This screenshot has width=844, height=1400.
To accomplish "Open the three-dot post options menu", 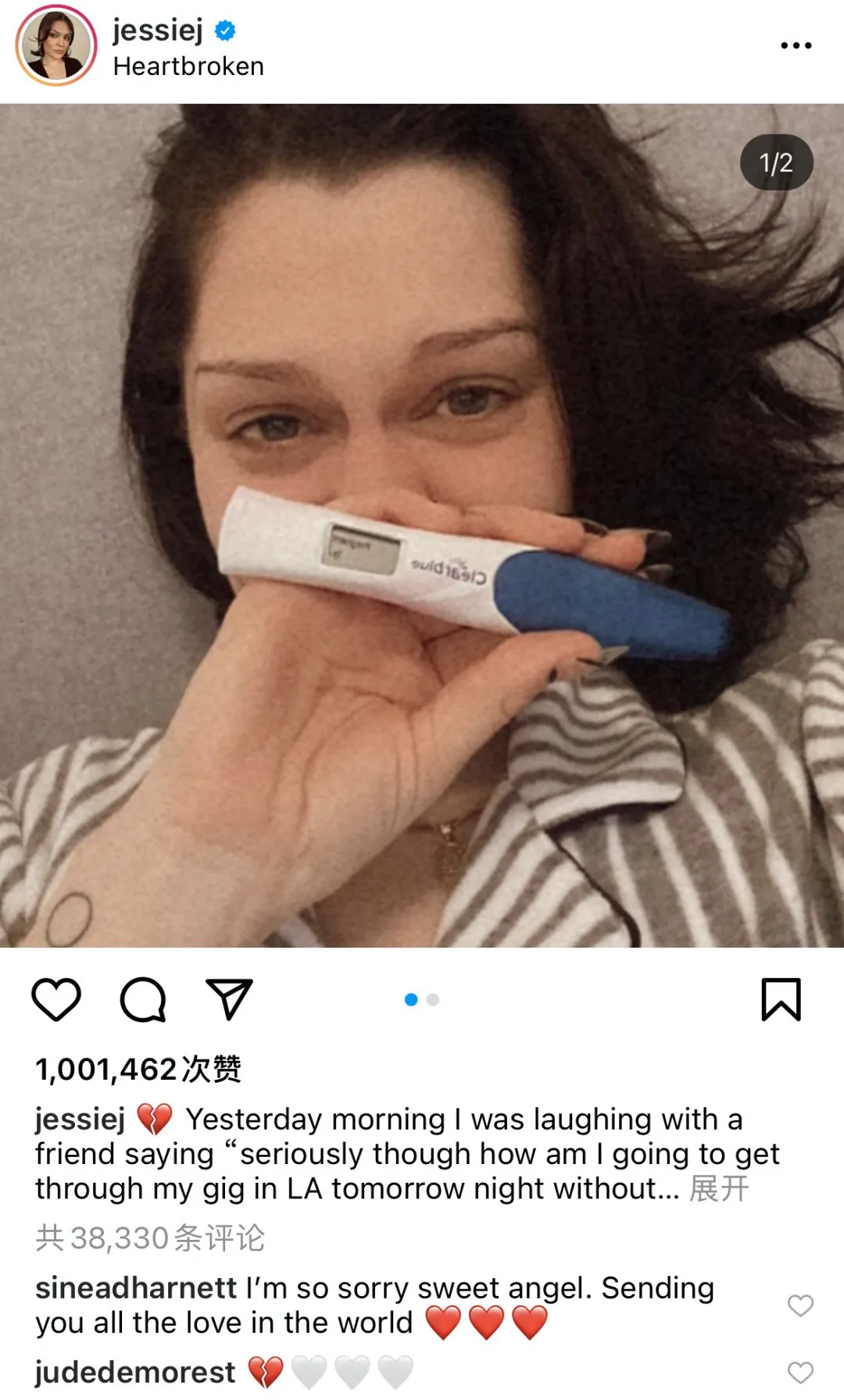I will (796, 46).
